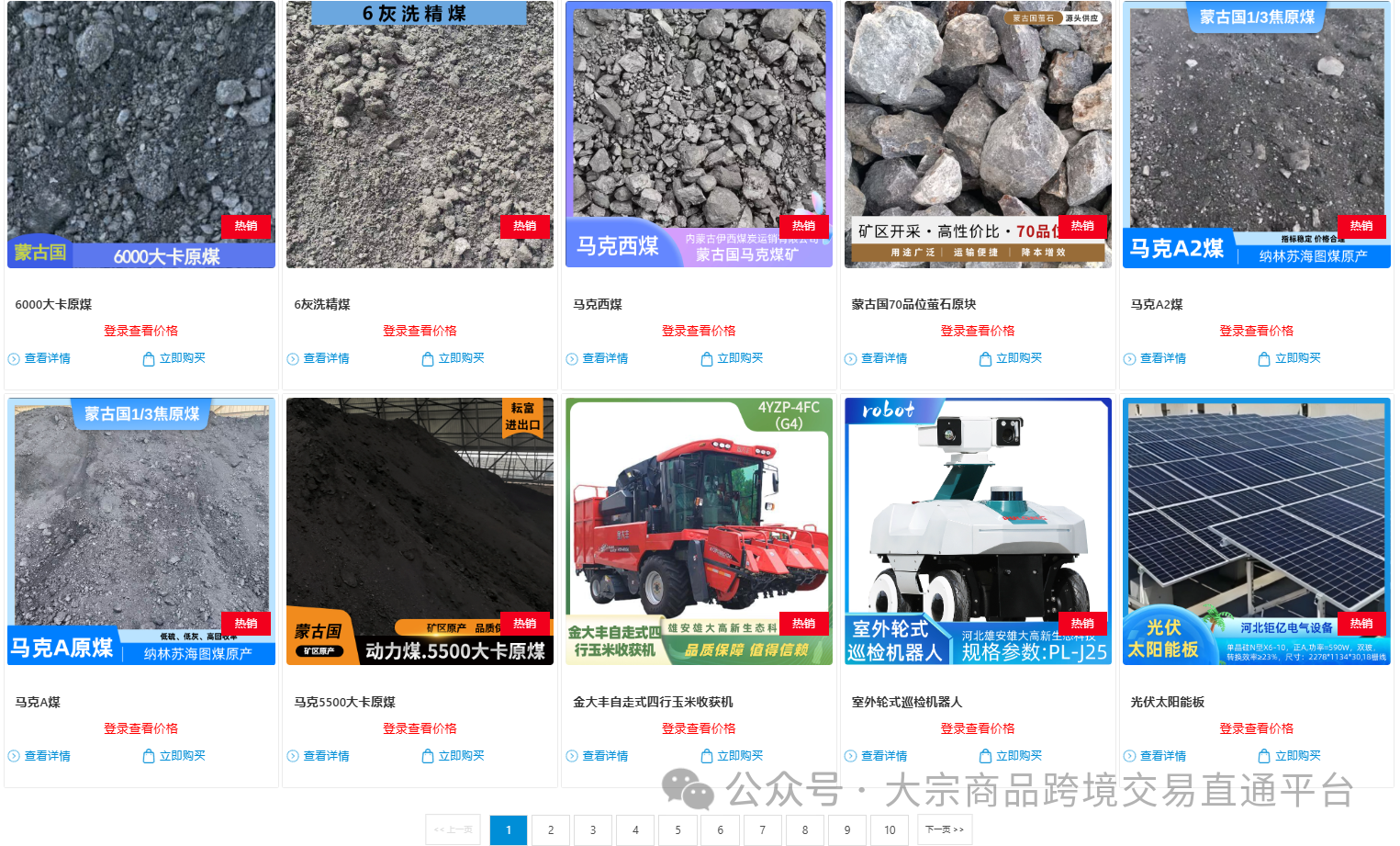Image resolution: width=1400 pixels, height=846 pixels.
Task: Open the 马克5500大卡原煤 product image
Action: [420, 531]
